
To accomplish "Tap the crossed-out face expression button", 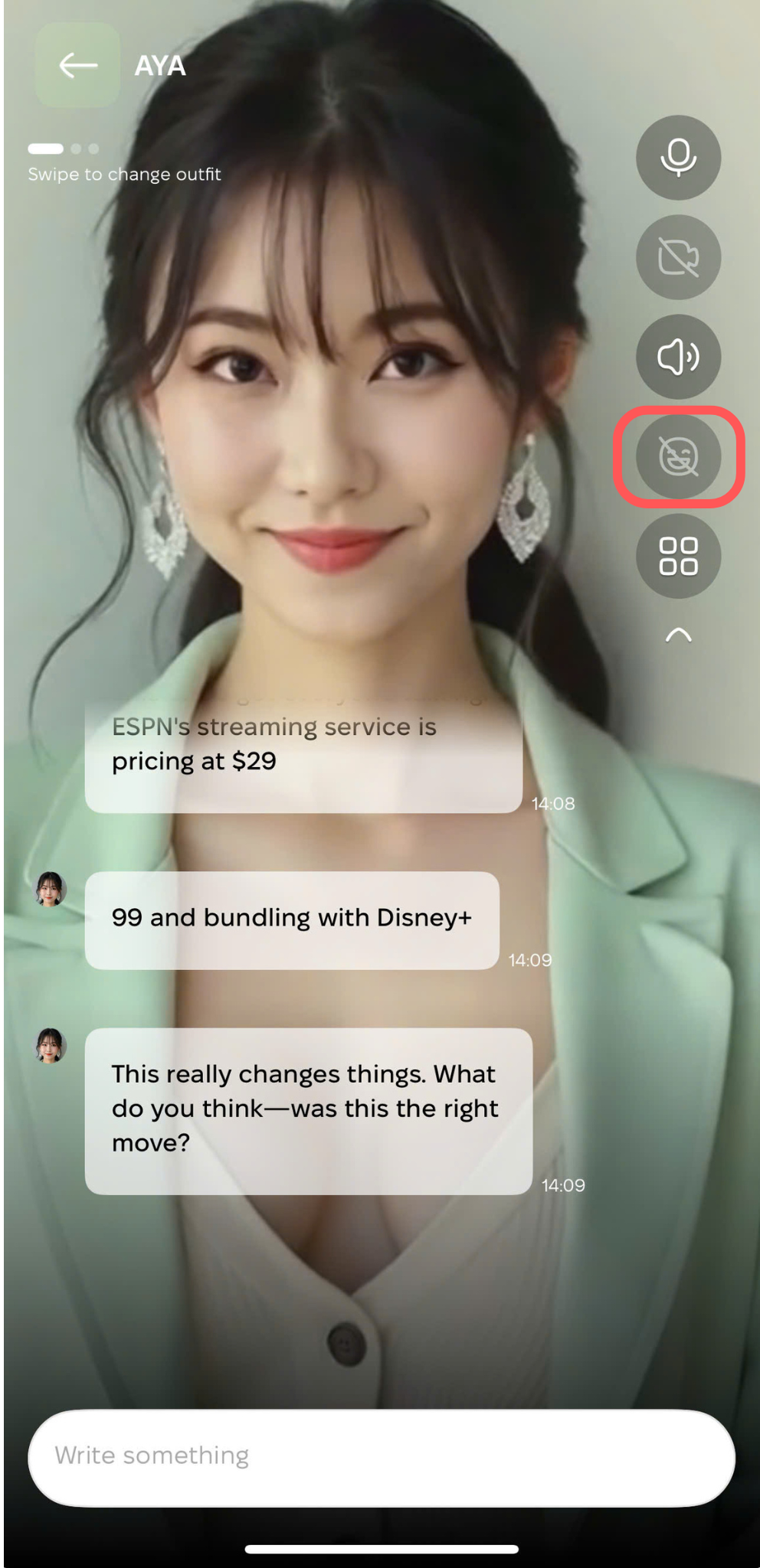I will pos(678,457).
